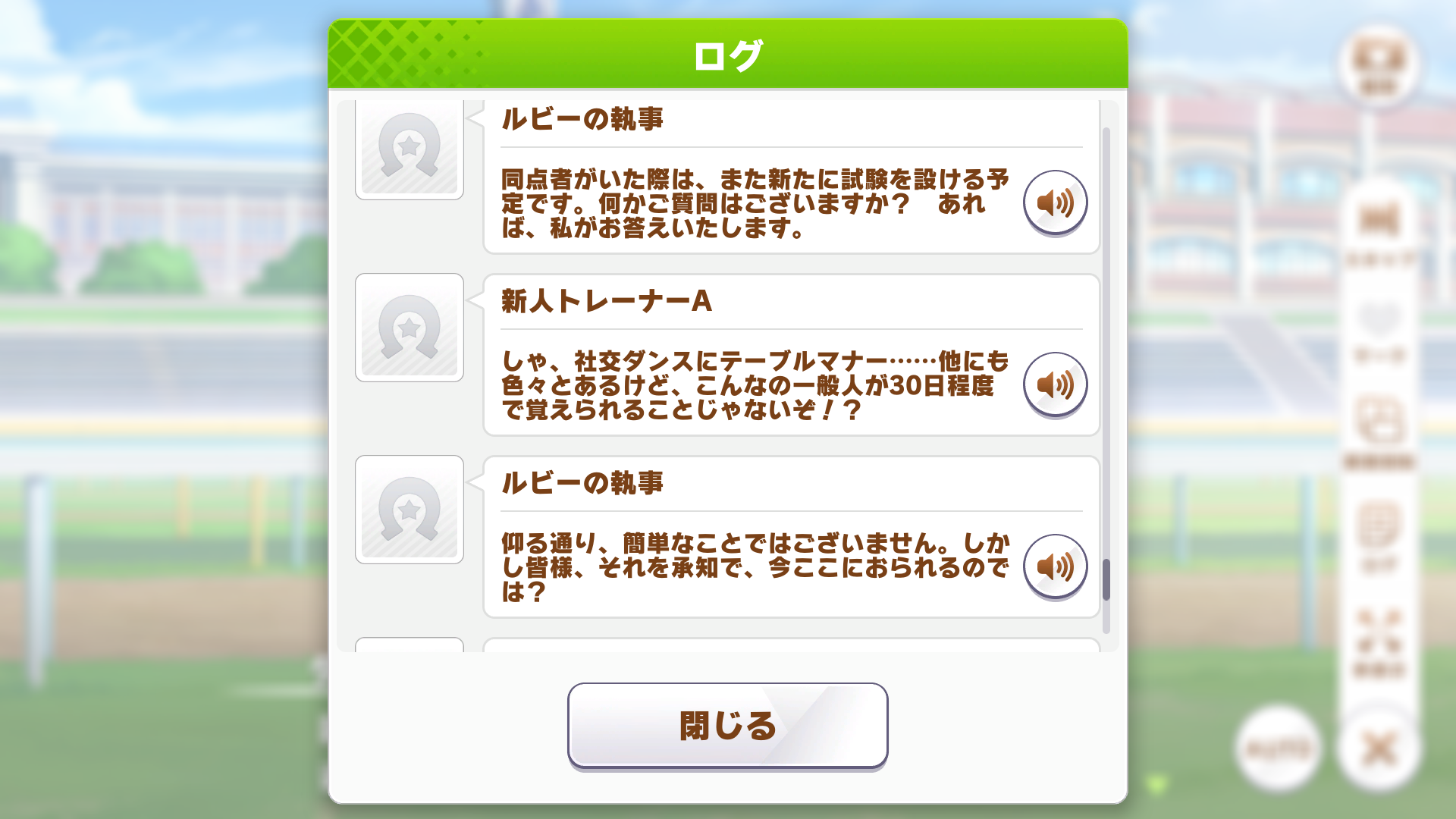Viewport: 1456px width, 819px height.
Task: Tap the 閉じる button to close log
Action: click(727, 726)
